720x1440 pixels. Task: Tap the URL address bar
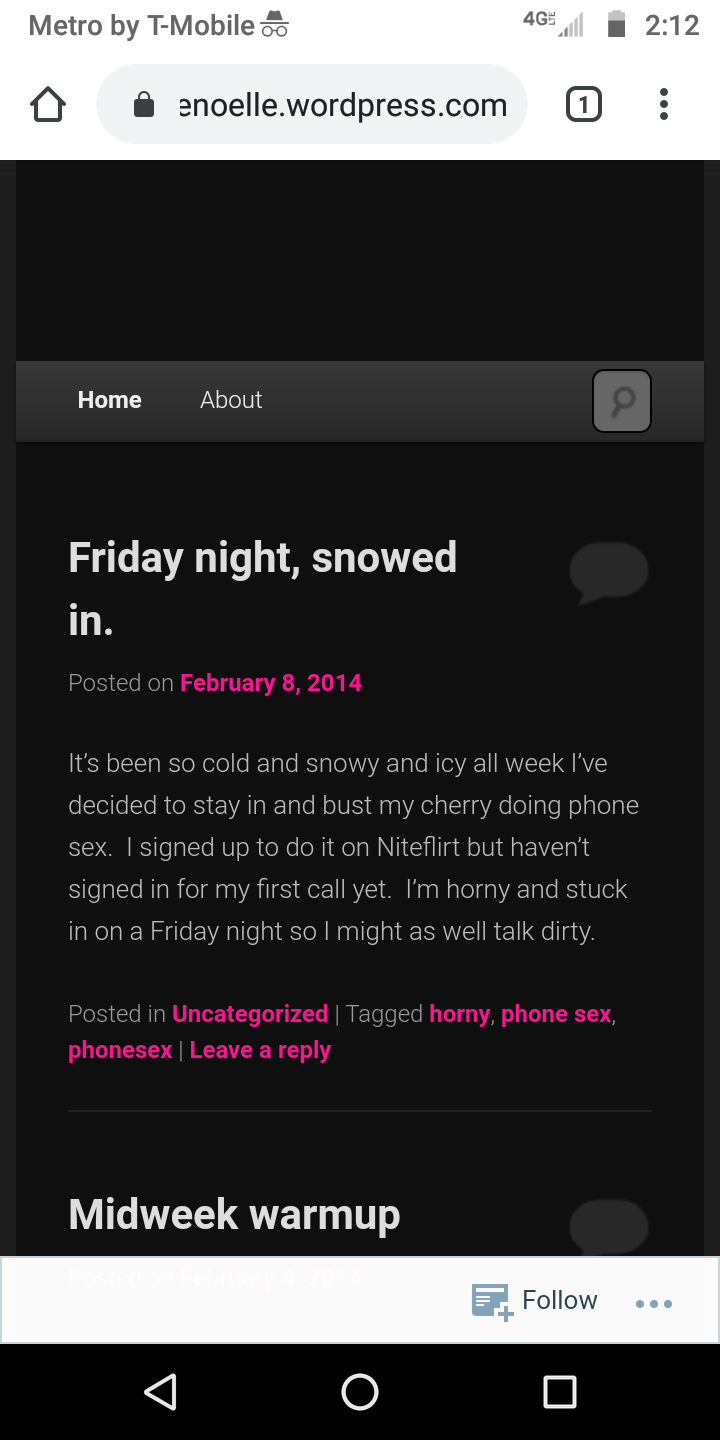(311, 105)
